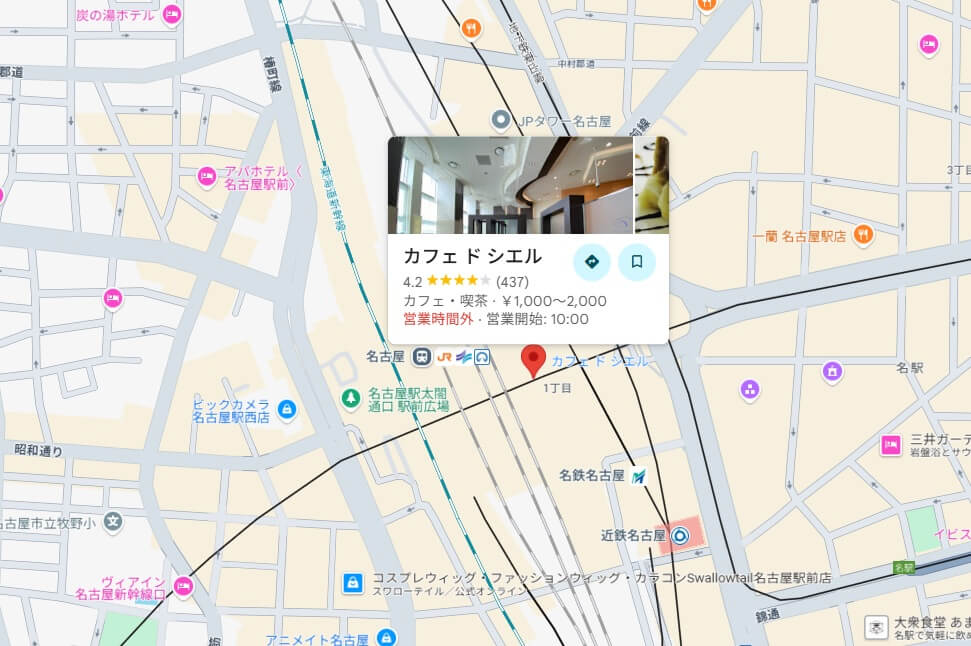Viewport: 971px width, 646px height.
Task: Get directions to カフェ ド シエル
Action: tap(592, 261)
